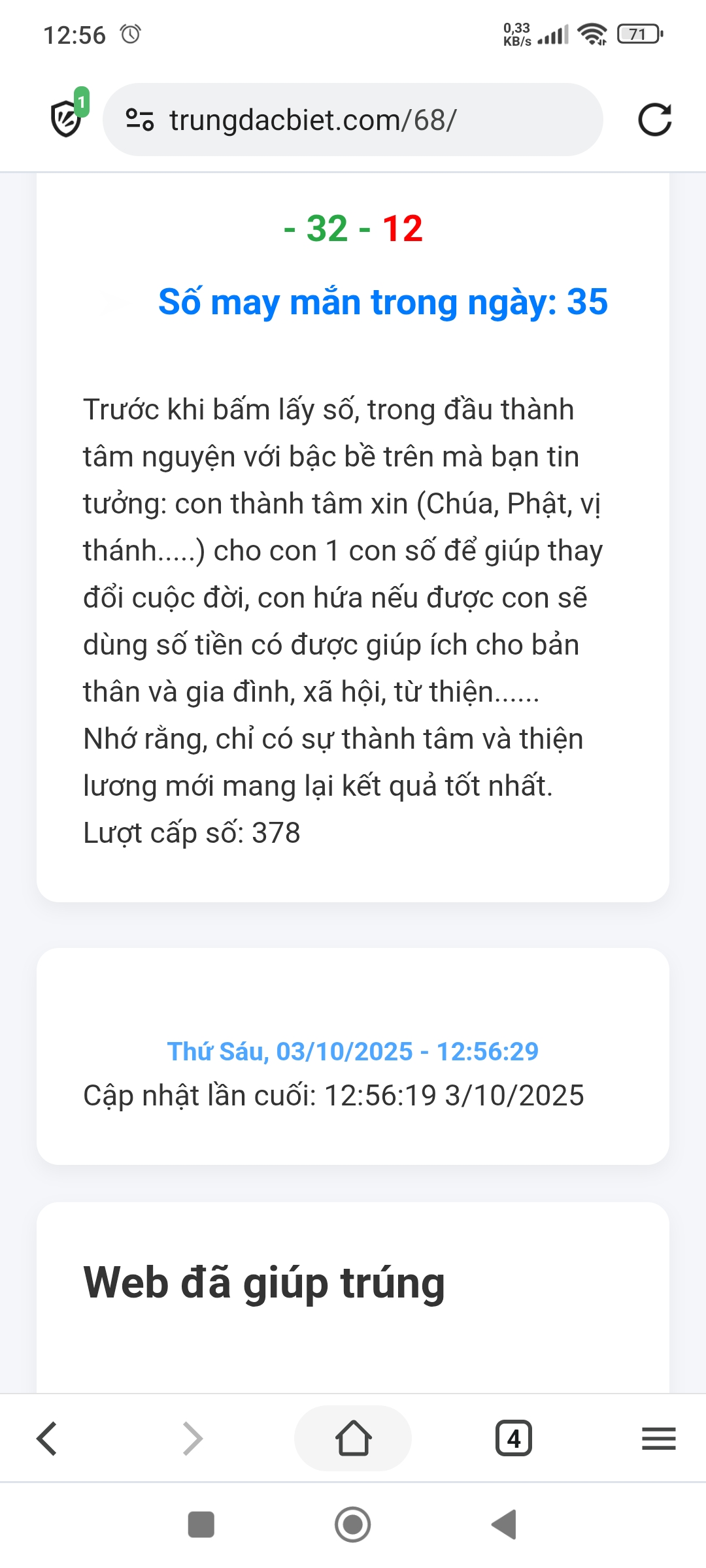Viewport: 706px width, 1568px height.
Task: Reload the current web page
Action: [x=654, y=120]
